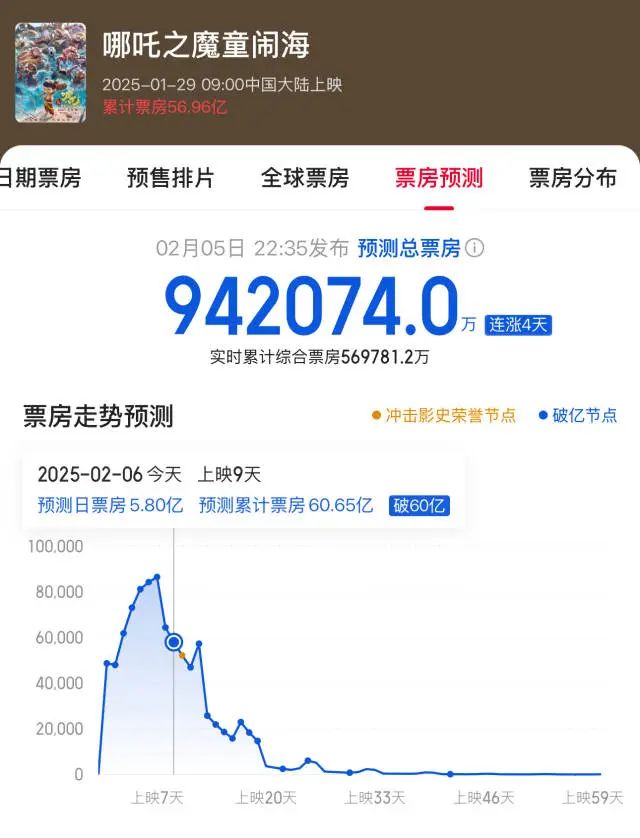Select the 全球票房 tab
The height and width of the screenshot is (838, 640).
pyautogui.click(x=305, y=179)
